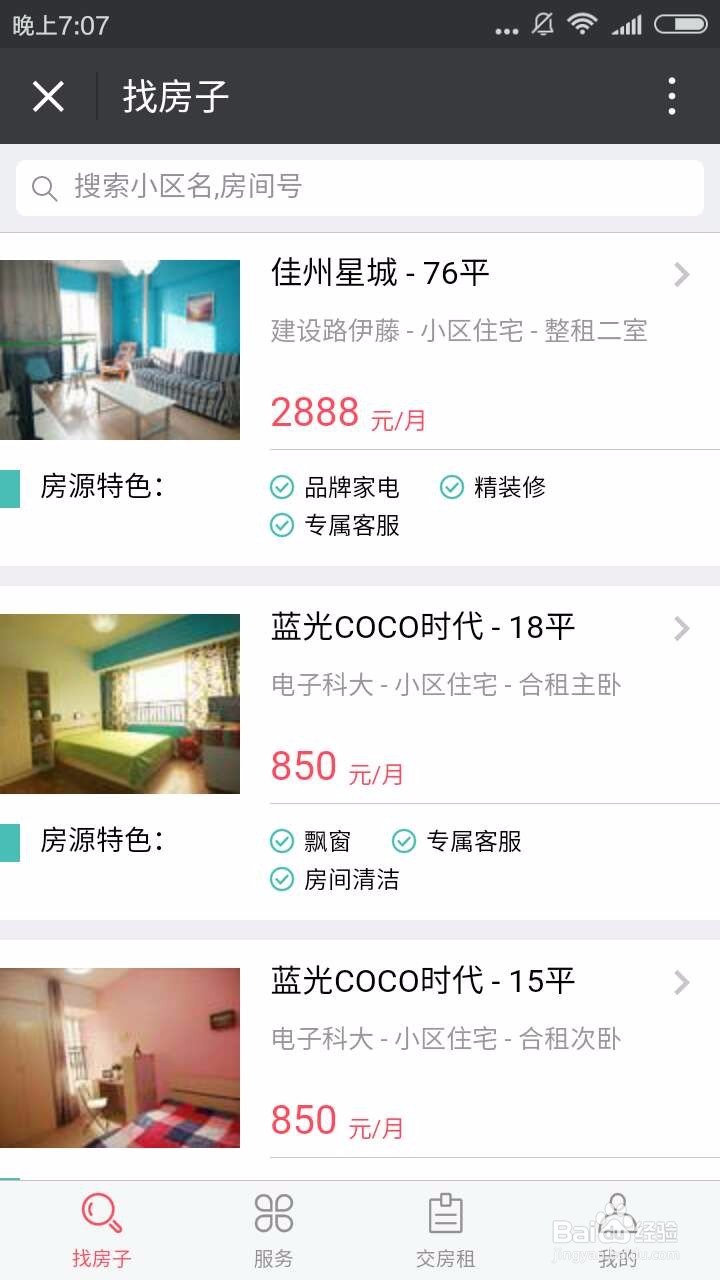Click the checkmark icon next to 飘窗
This screenshot has width=720, height=1280.
(281, 841)
